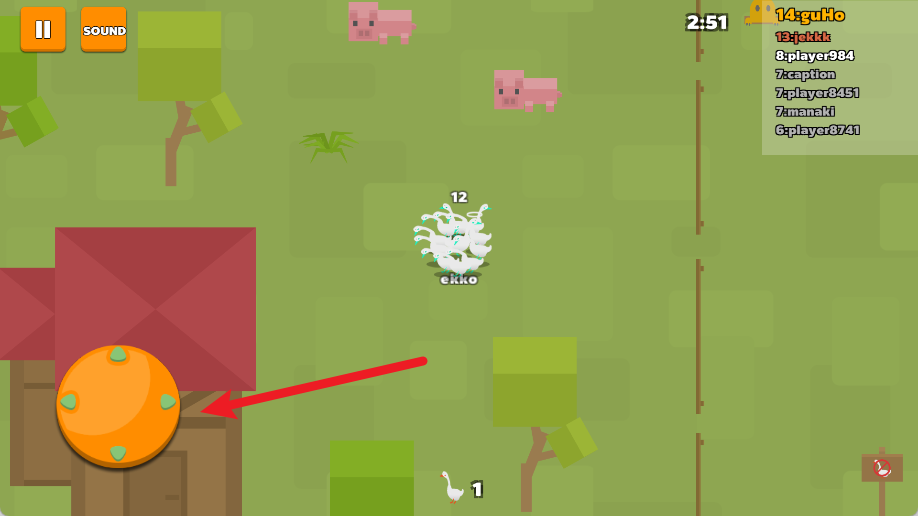Tap the joystick's left arrow
The image size is (918, 516).
(68, 401)
